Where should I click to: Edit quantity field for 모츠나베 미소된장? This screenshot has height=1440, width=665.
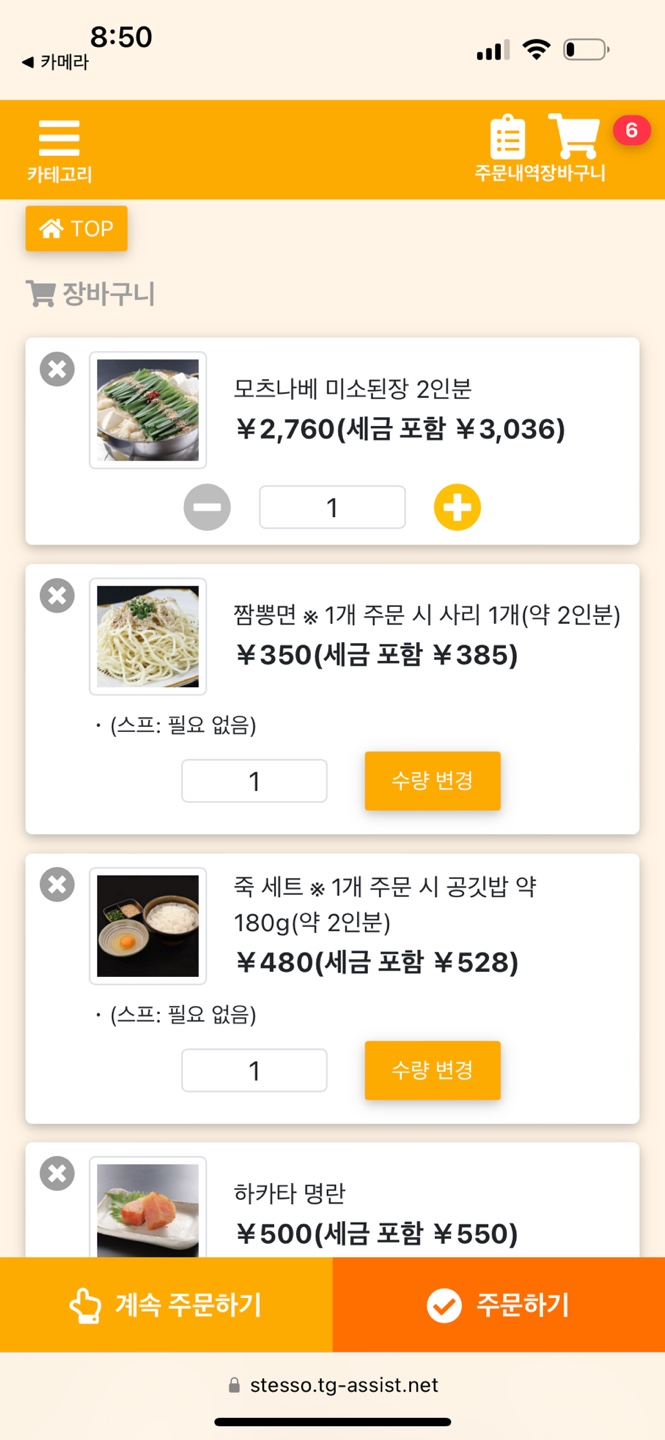332,508
